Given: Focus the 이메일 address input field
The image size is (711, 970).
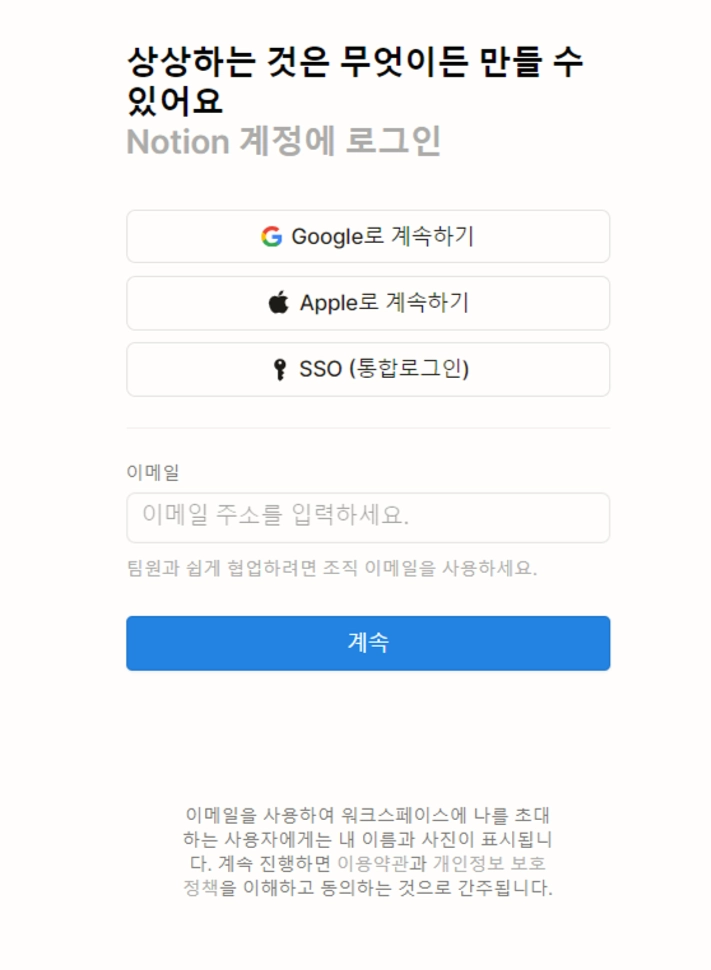Looking at the screenshot, I should pos(368,517).
